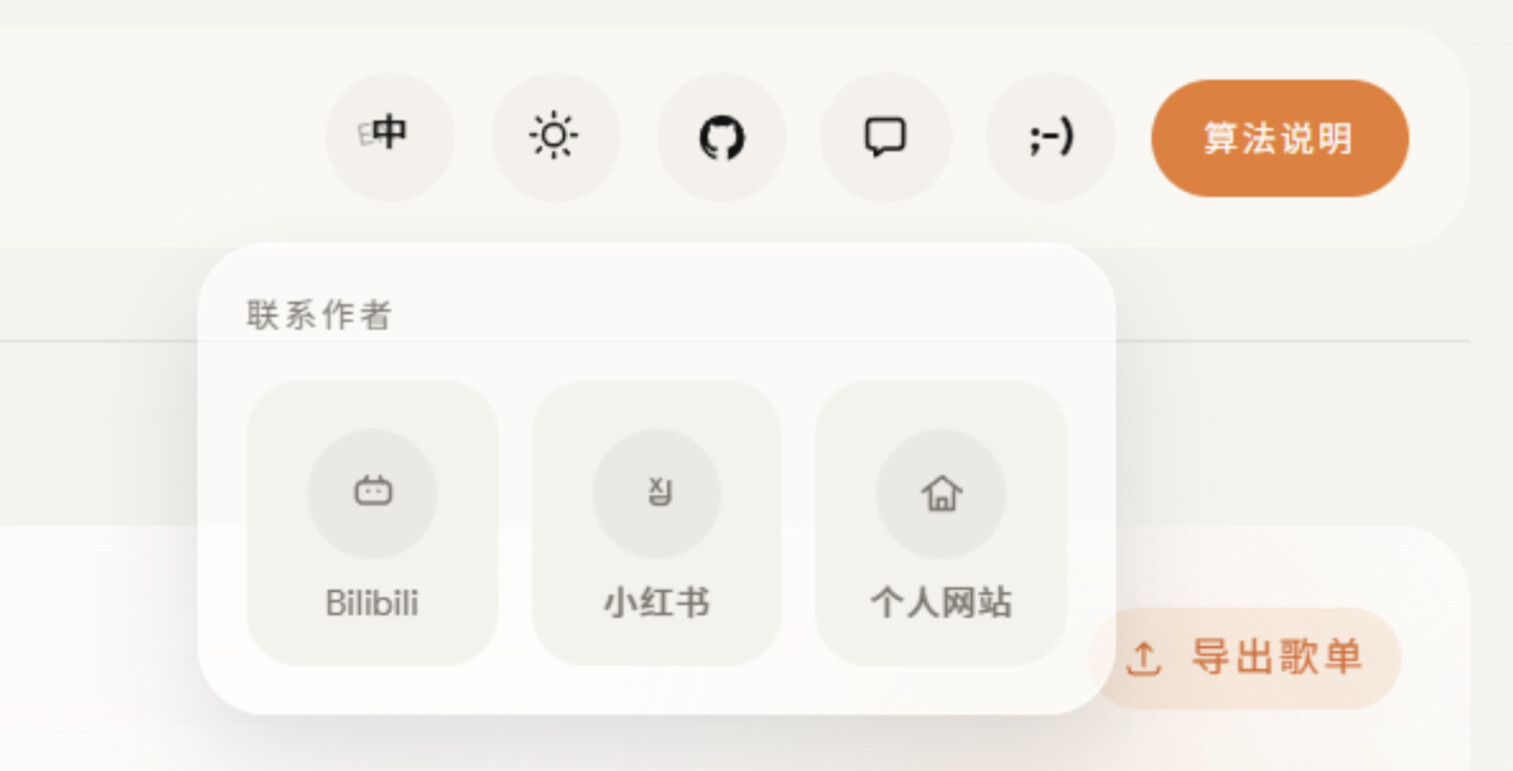The image size is (1513, 771).
Task: Open the GitHub repository icon
Action: click(721, 137)
